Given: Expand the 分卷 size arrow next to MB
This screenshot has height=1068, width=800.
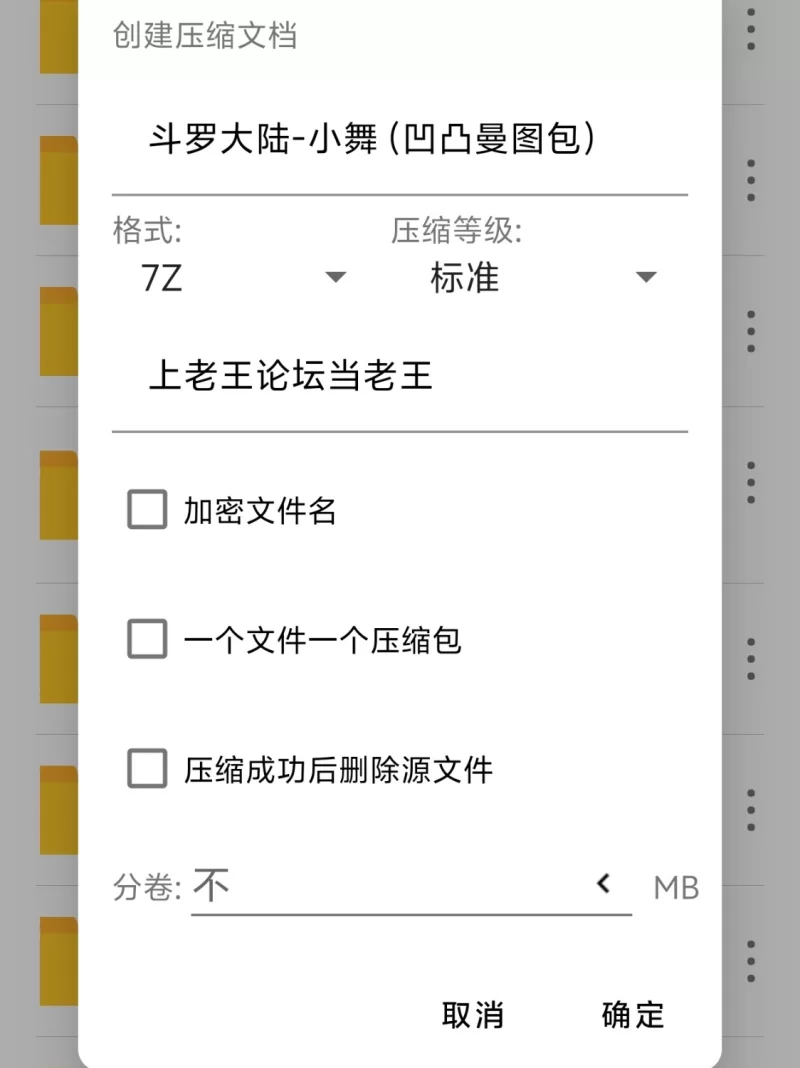Looking at the screenshot, I should coord(603,884).
